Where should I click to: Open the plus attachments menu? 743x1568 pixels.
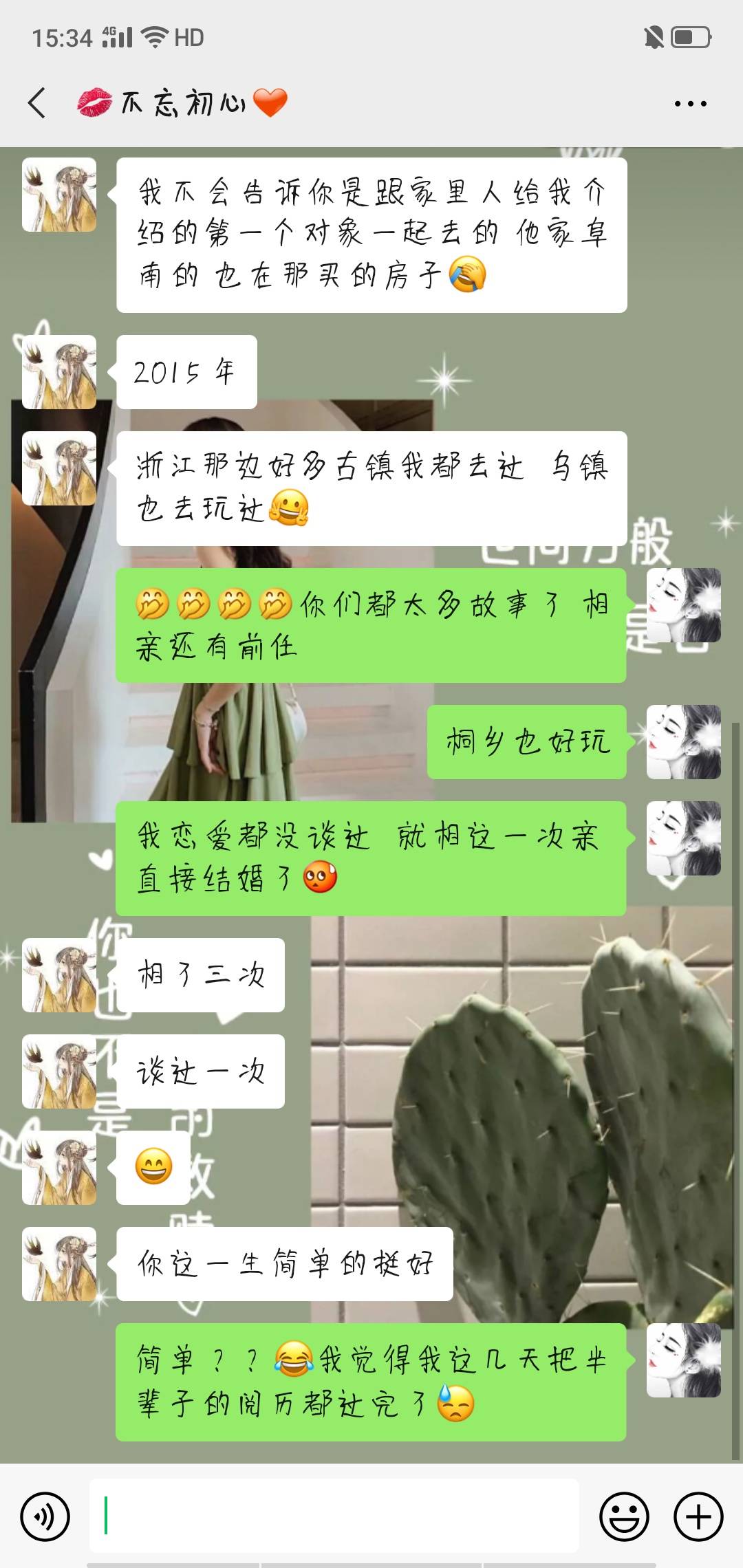[698, 1516]
